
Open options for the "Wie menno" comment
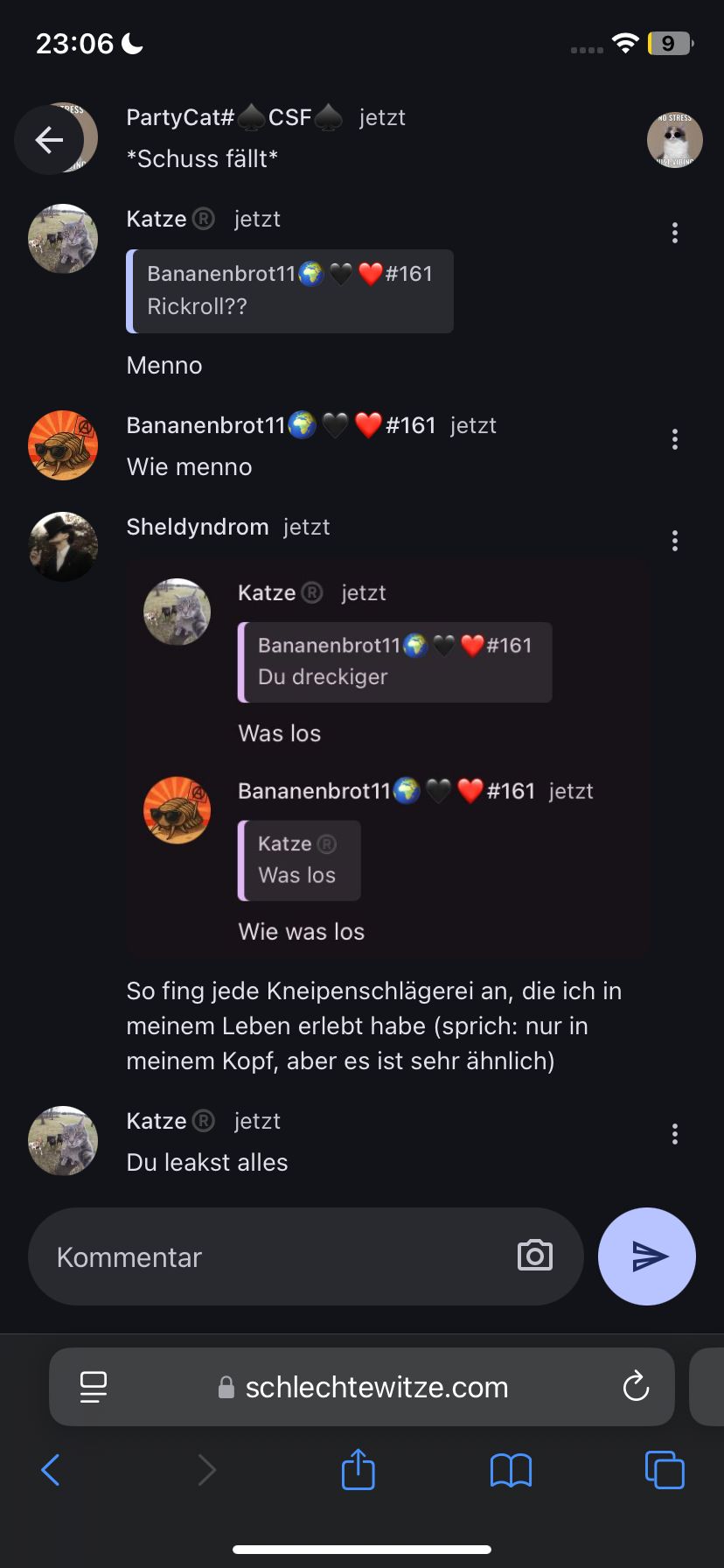(x=674, y=439)
